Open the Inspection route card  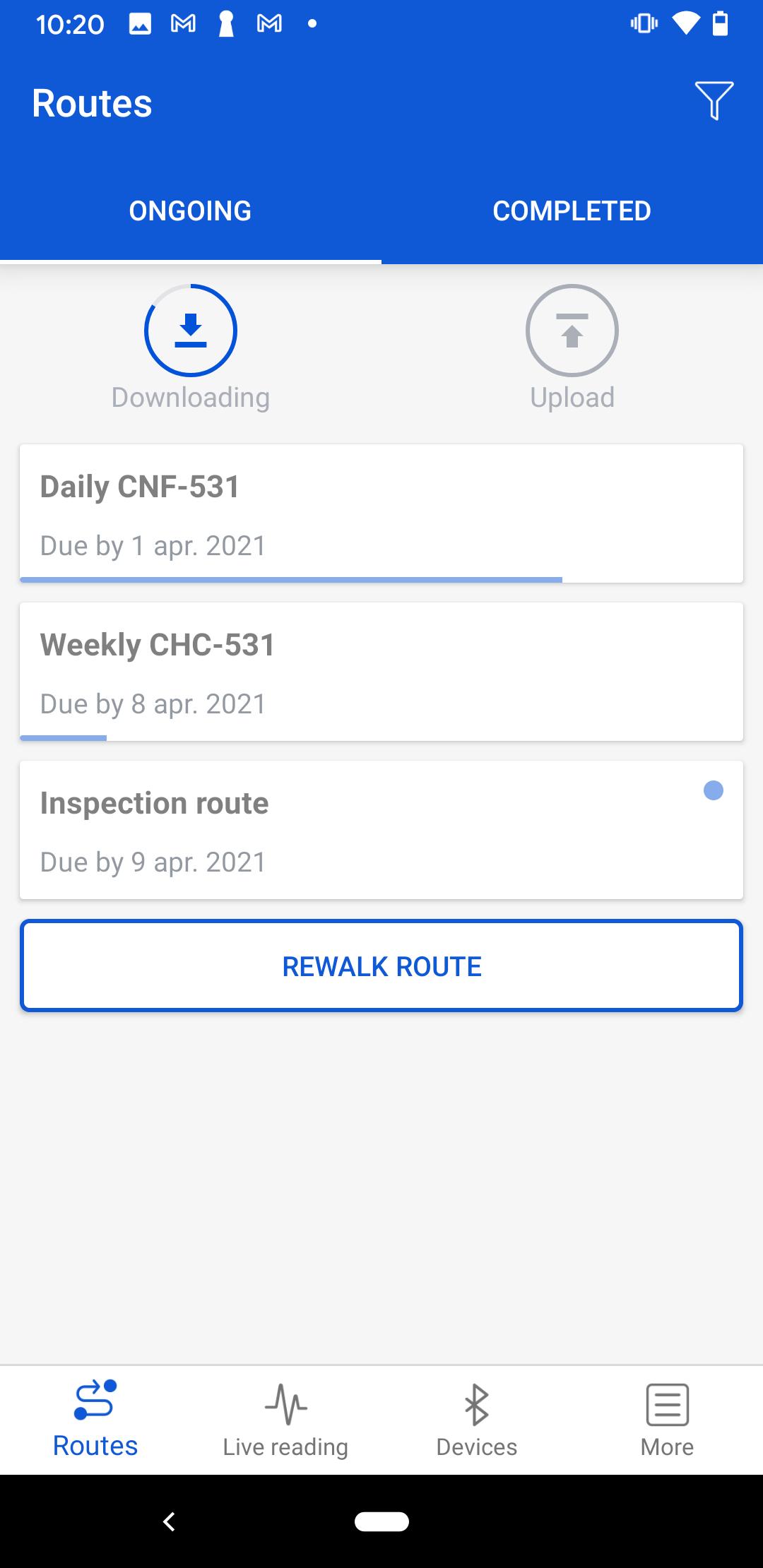[381, 830]
